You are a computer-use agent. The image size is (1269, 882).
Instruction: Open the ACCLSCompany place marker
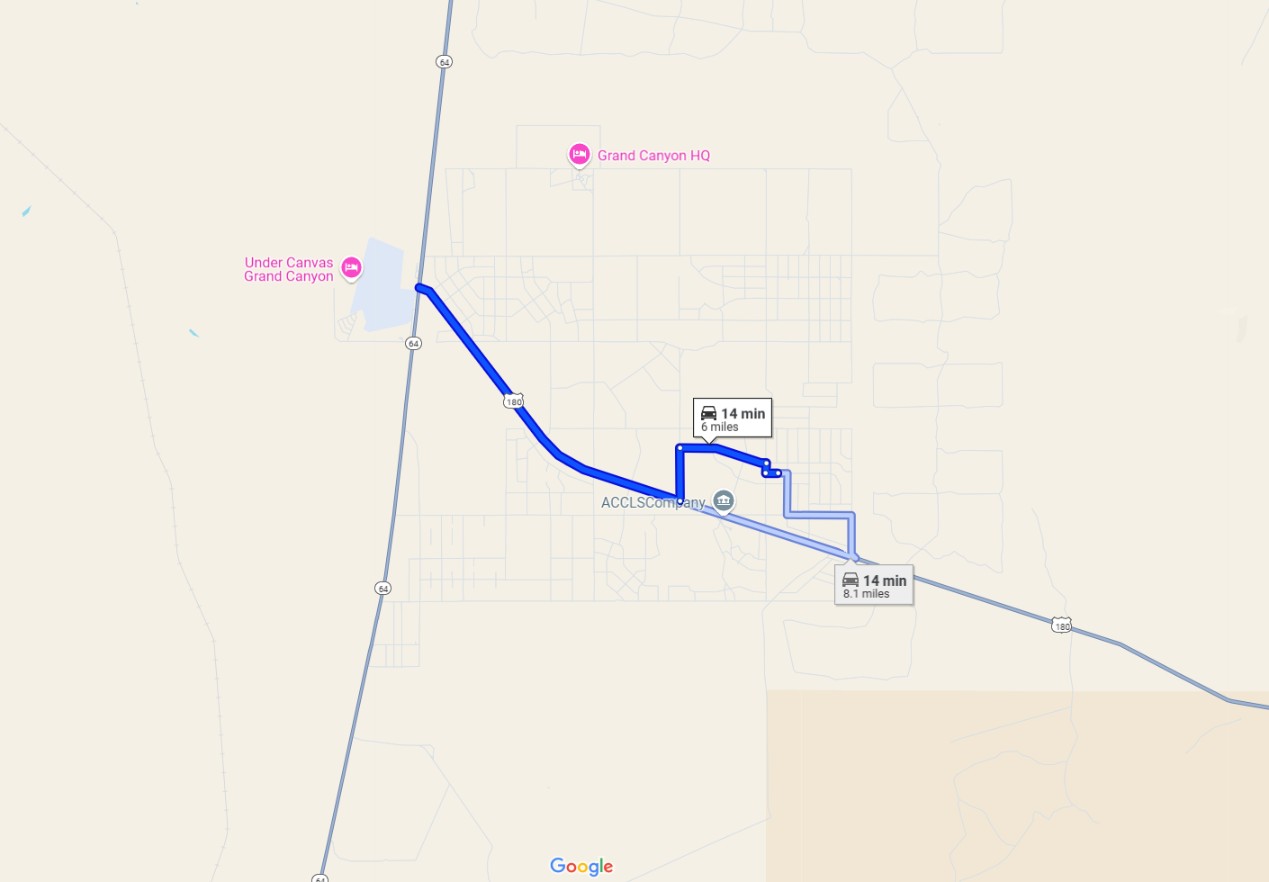click(x=723, y=500)
